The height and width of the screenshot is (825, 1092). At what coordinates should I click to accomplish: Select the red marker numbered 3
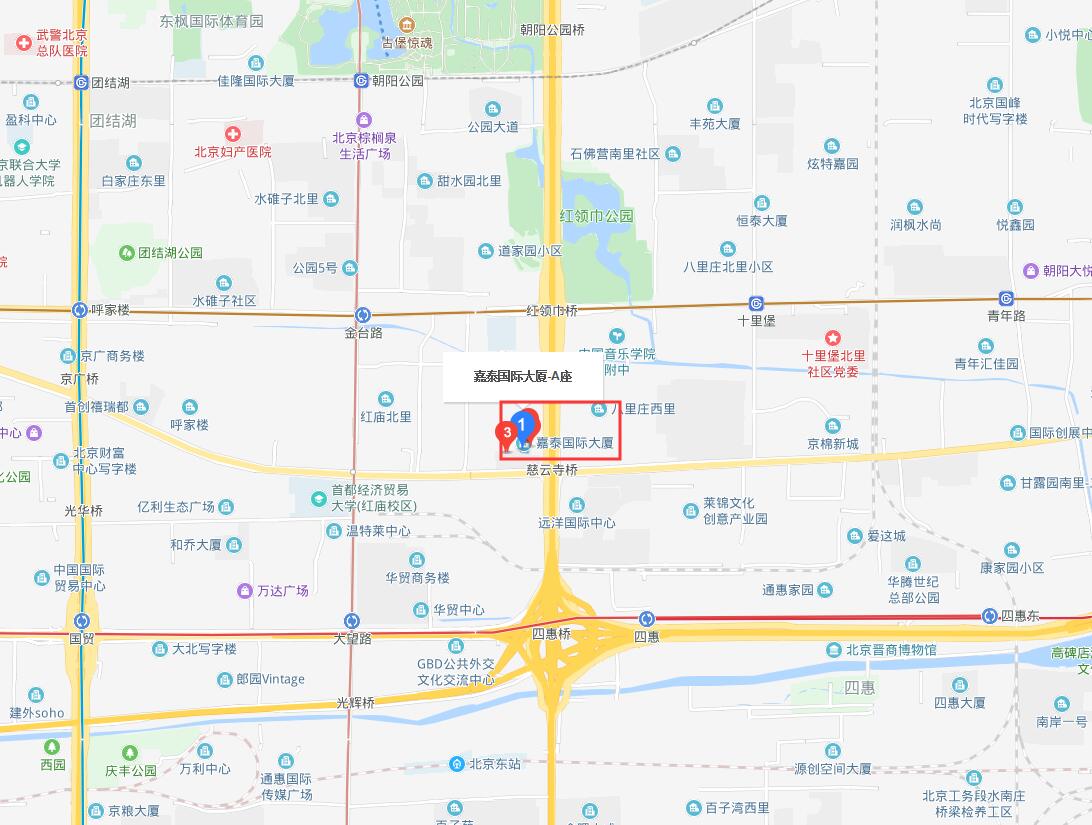505,433
